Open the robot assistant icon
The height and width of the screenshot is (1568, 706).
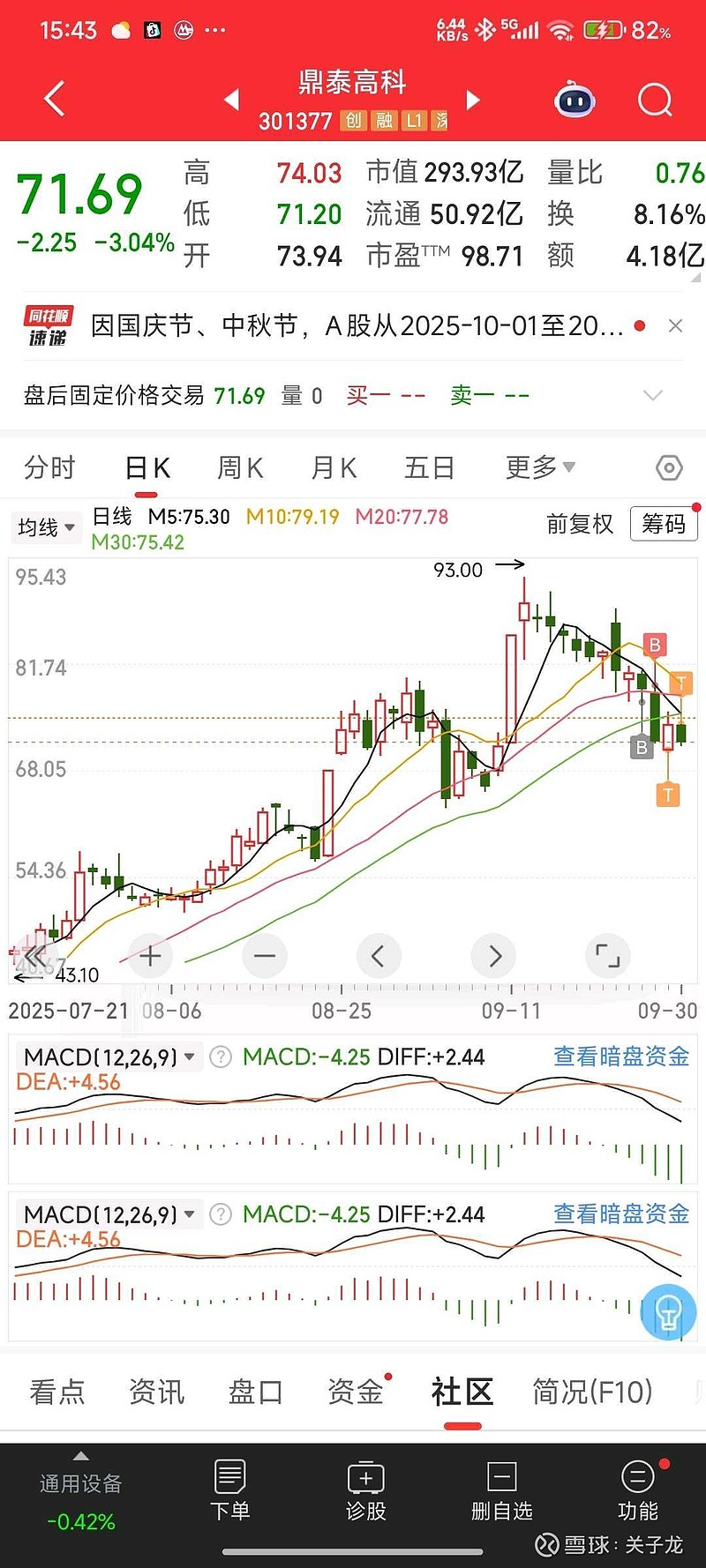click(x=575, y=101)
